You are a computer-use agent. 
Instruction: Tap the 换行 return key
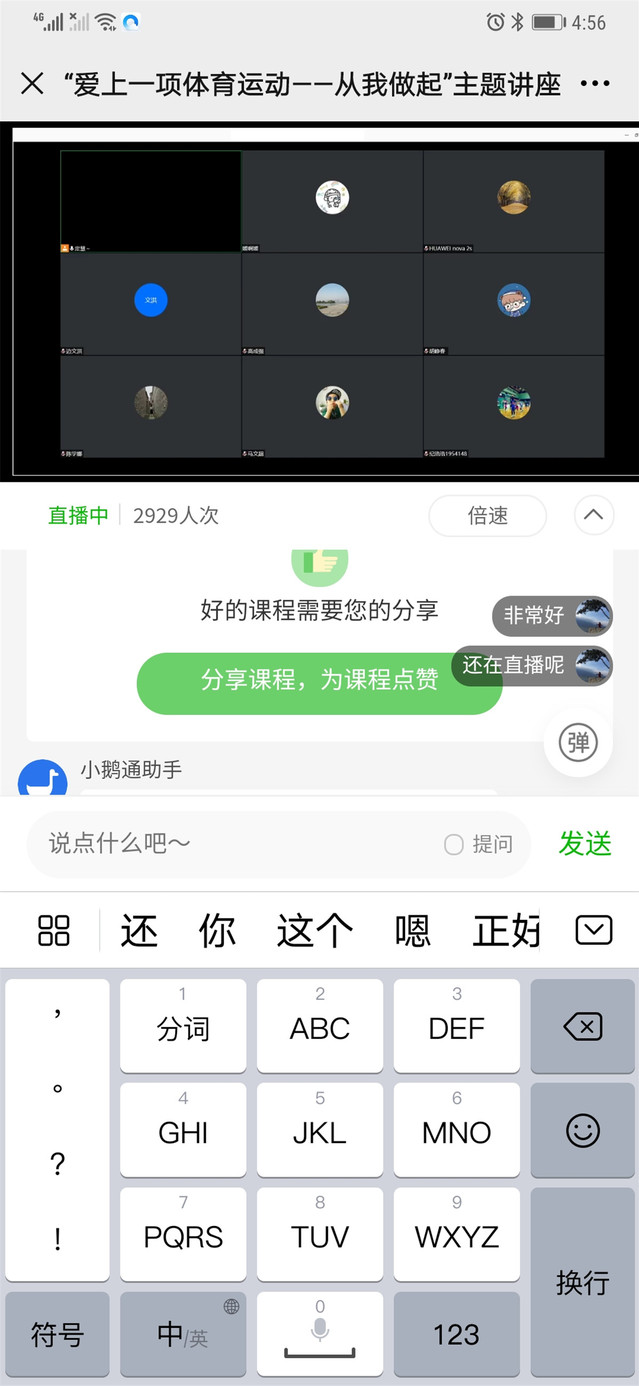click(x=583, y=1282)
